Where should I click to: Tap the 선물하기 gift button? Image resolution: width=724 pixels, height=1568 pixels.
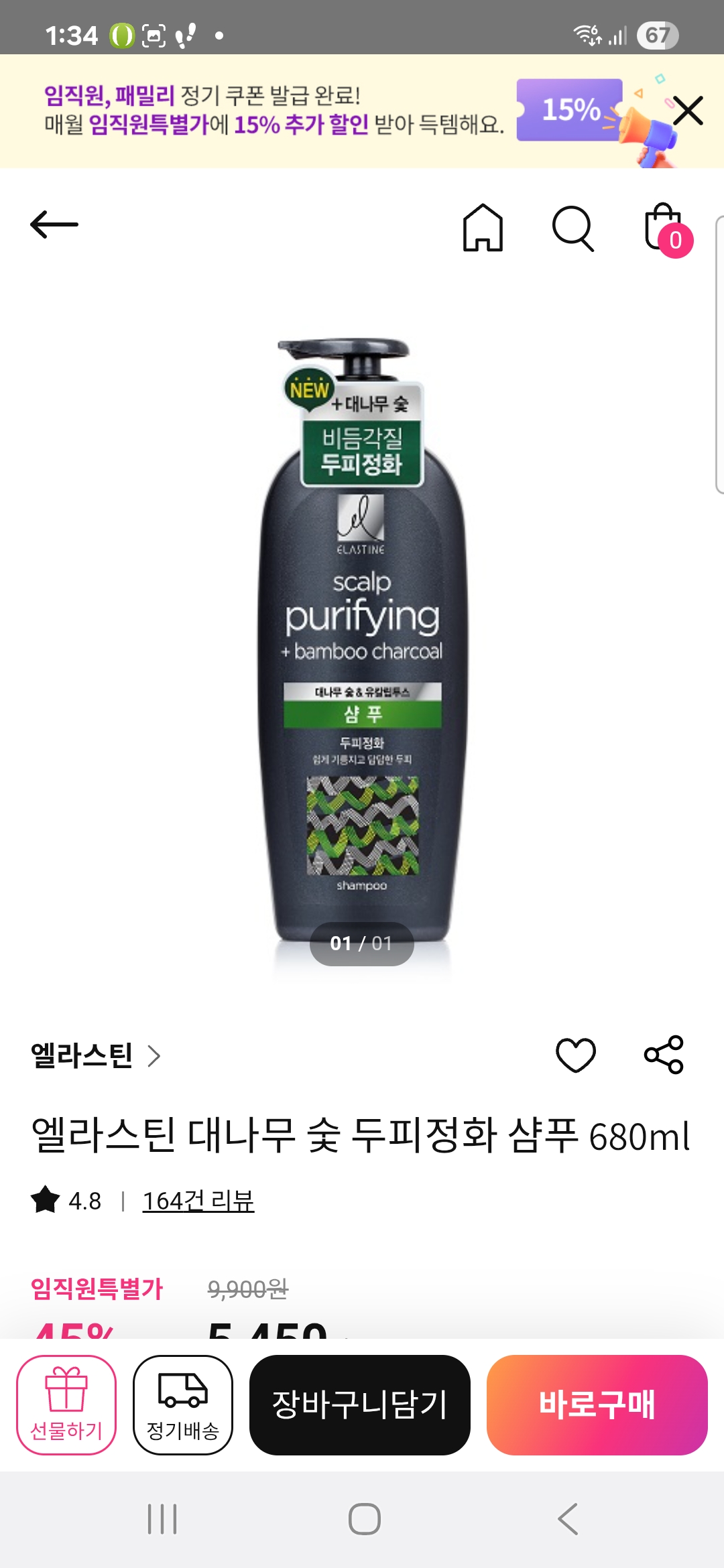[66, 1404]
